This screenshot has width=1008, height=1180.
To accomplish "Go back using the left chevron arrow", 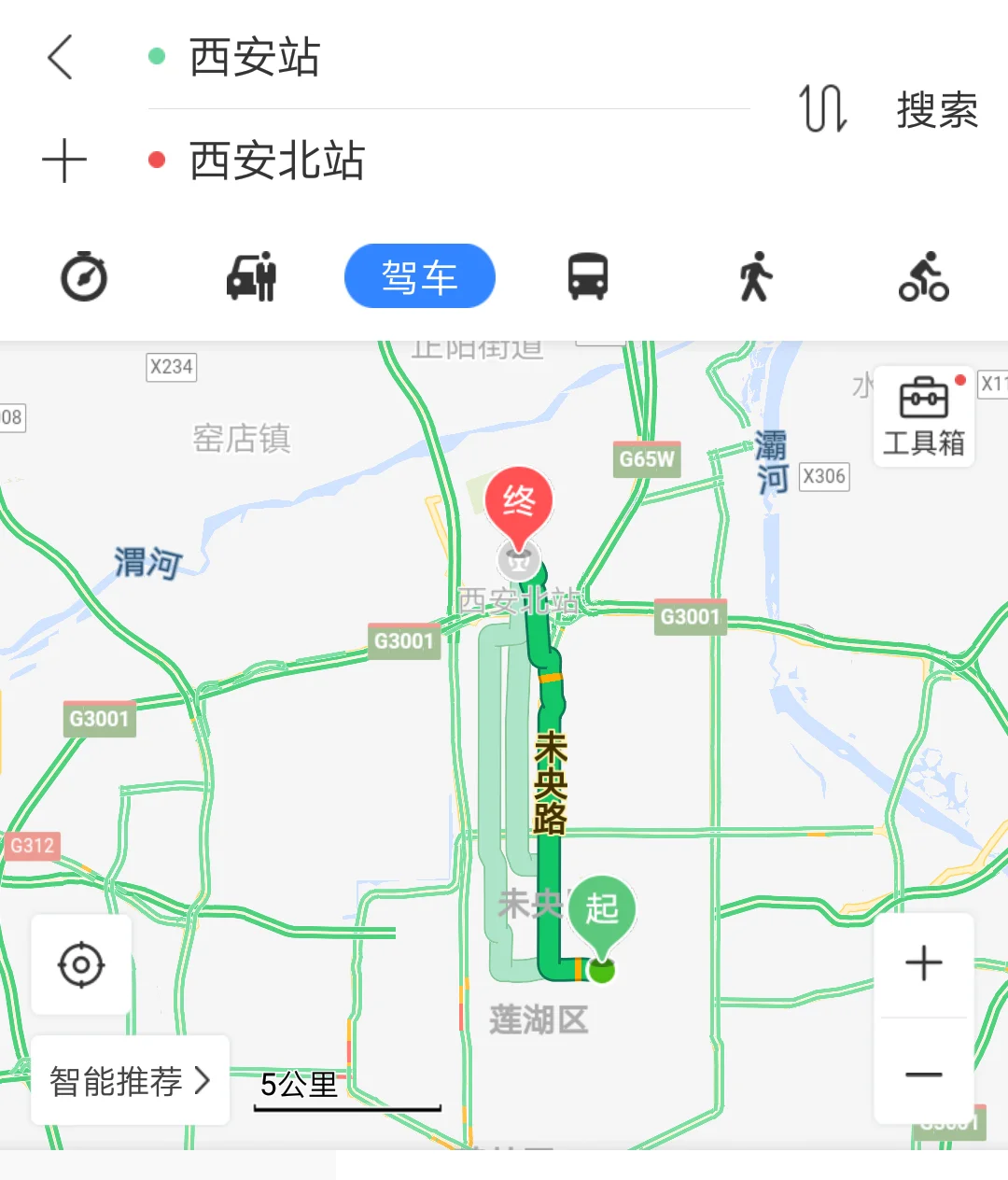I will coord(60,56).
